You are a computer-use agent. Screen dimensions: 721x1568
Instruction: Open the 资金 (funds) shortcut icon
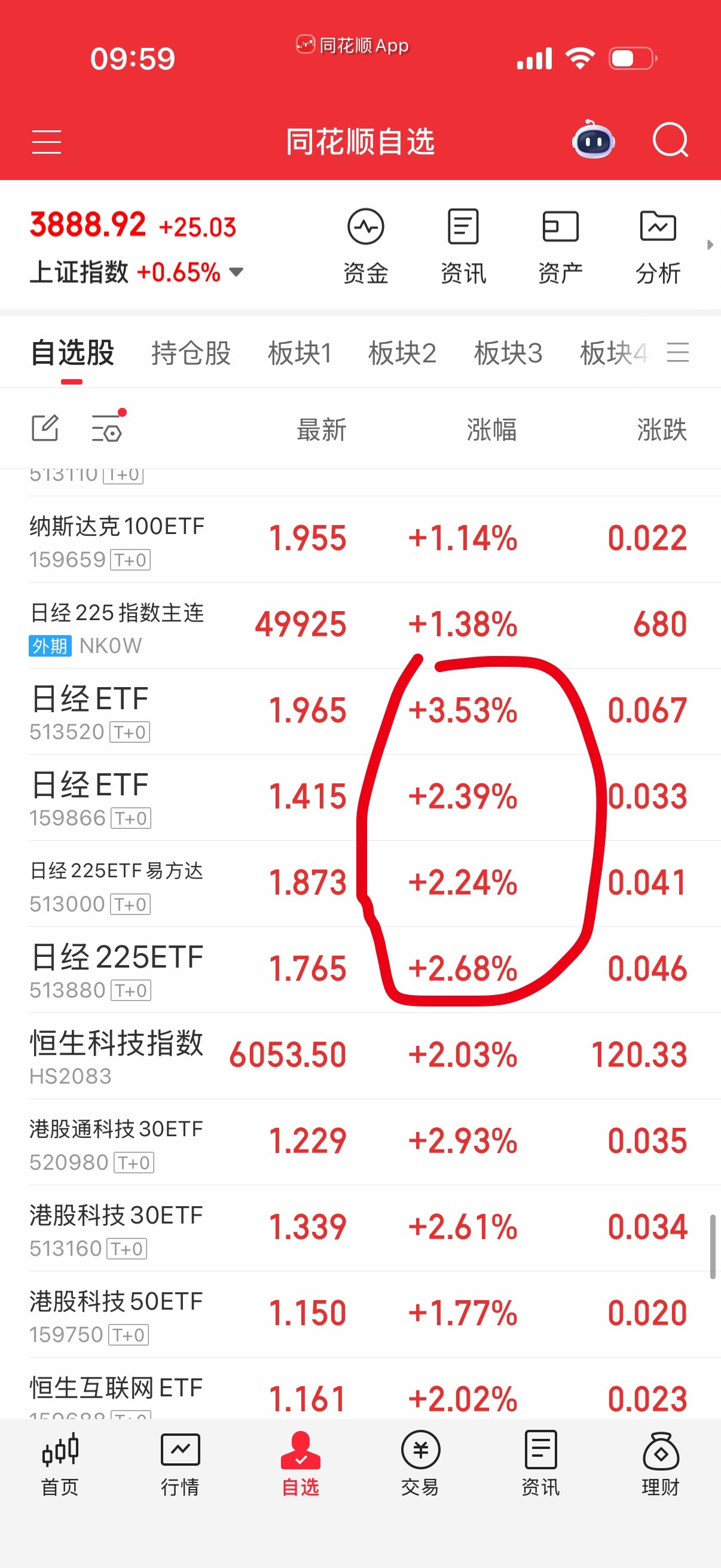tap(366, 243)
